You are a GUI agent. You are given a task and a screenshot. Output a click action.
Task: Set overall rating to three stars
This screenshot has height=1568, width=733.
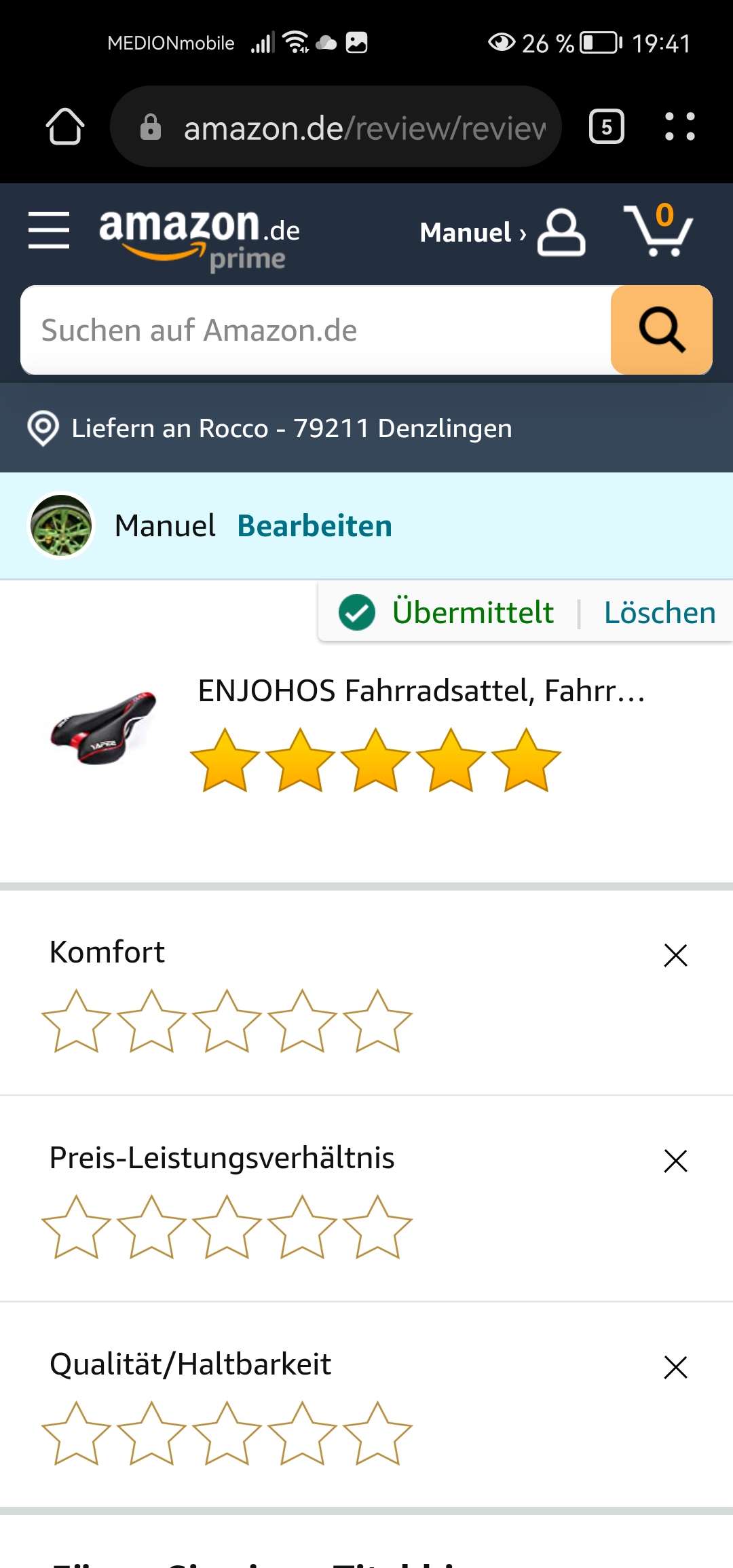click(375, 760)
